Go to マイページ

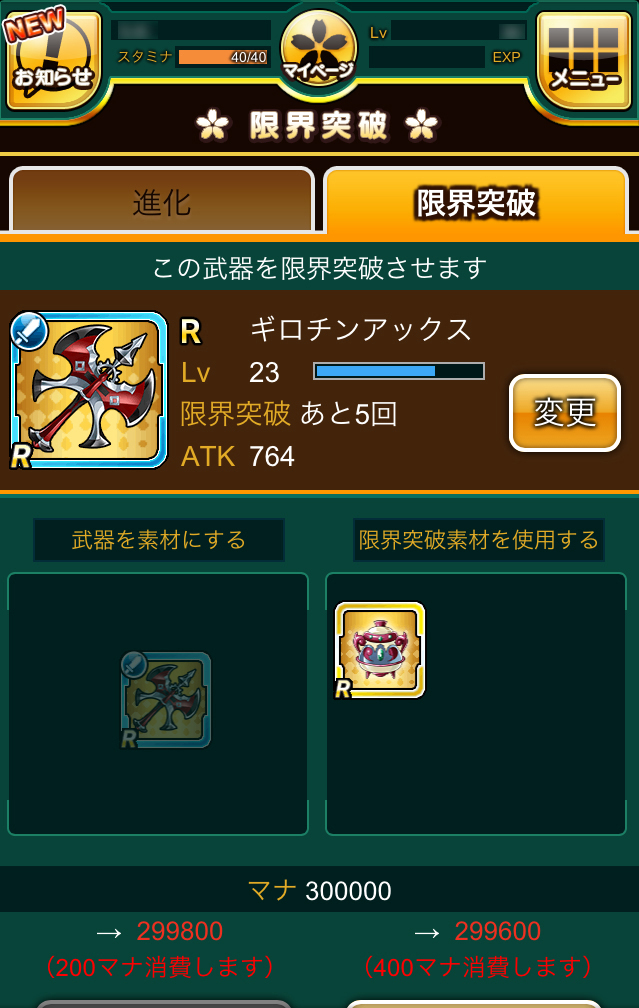tap(319, 48)
